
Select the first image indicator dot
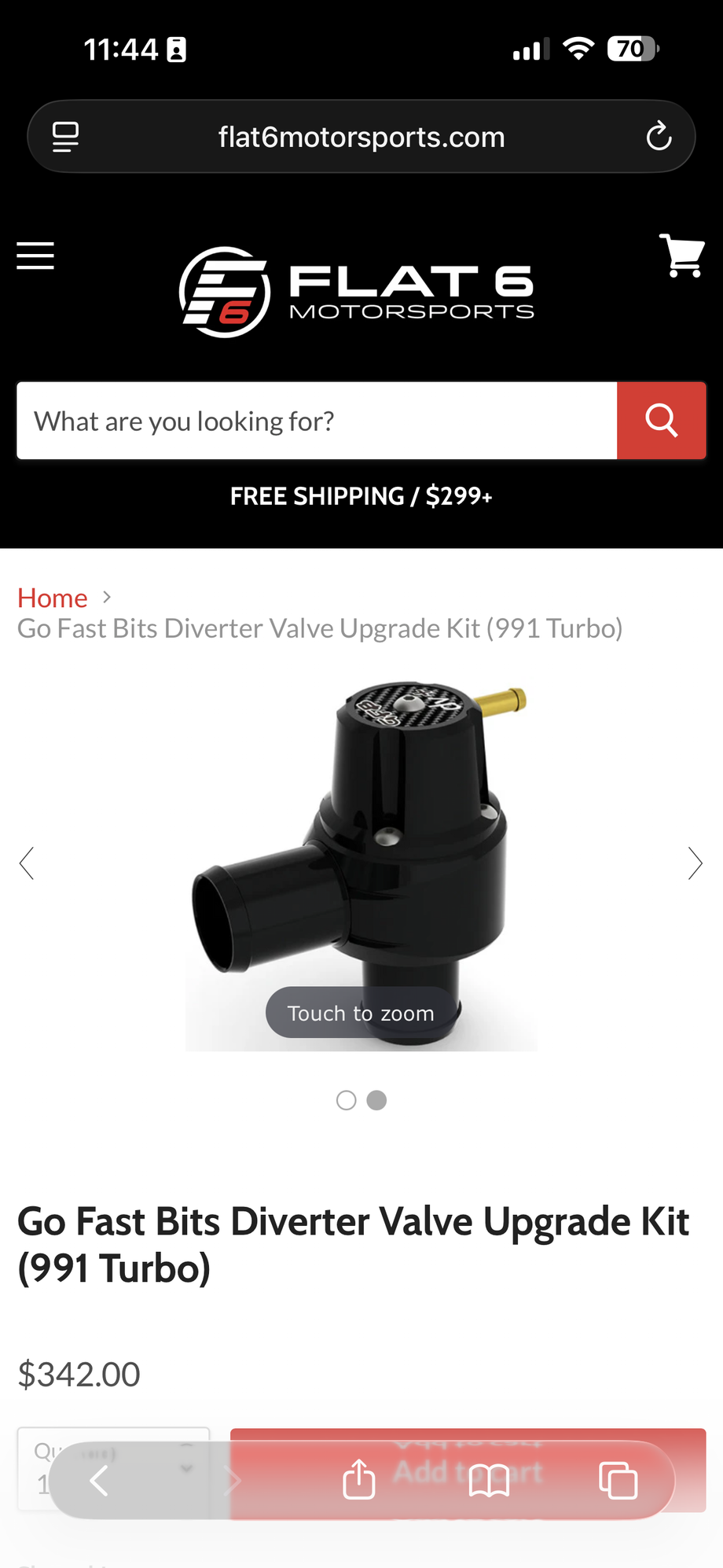pyautogui.click(x=346, y=1100)
